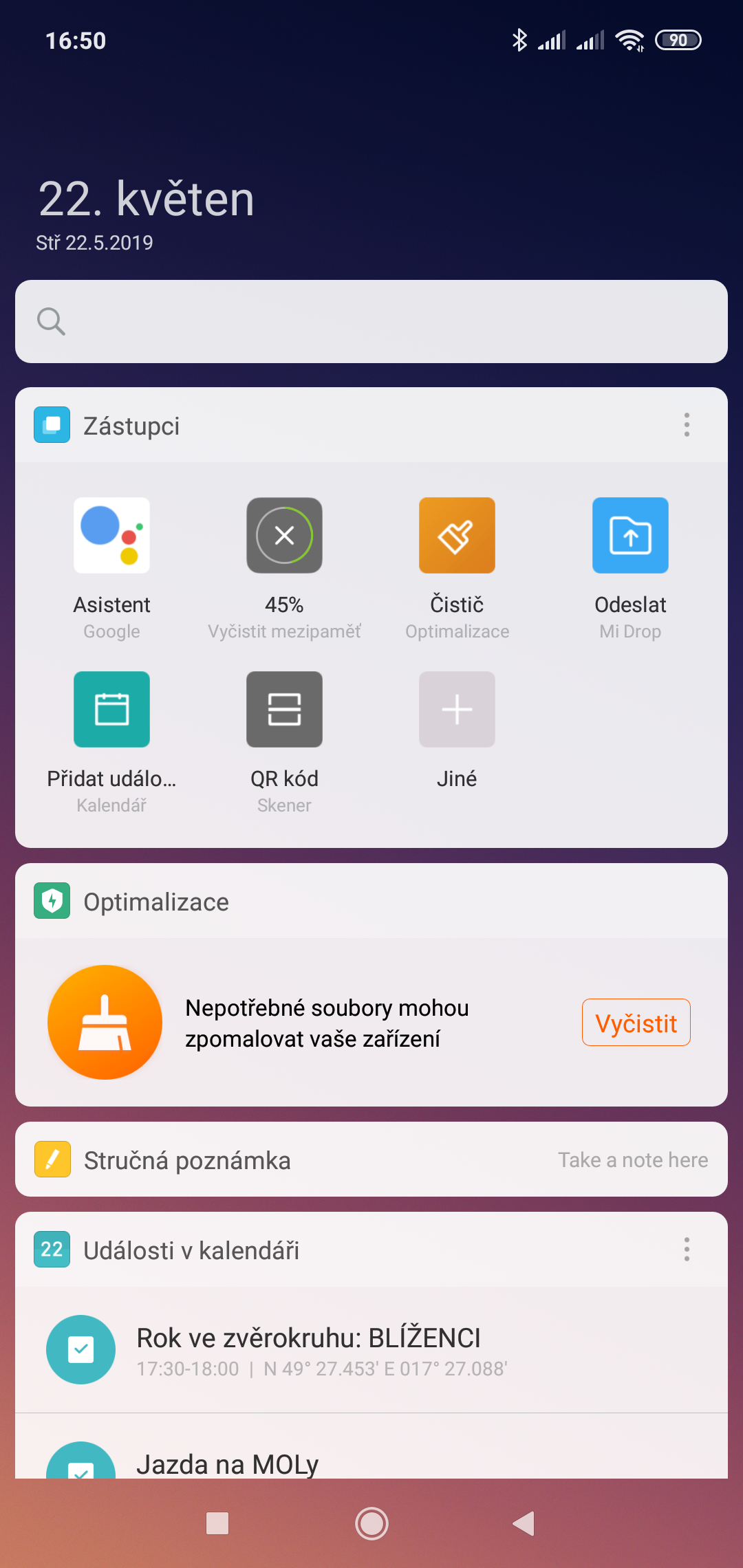Open the Čistič optimization shortcut

click(457, 535)
